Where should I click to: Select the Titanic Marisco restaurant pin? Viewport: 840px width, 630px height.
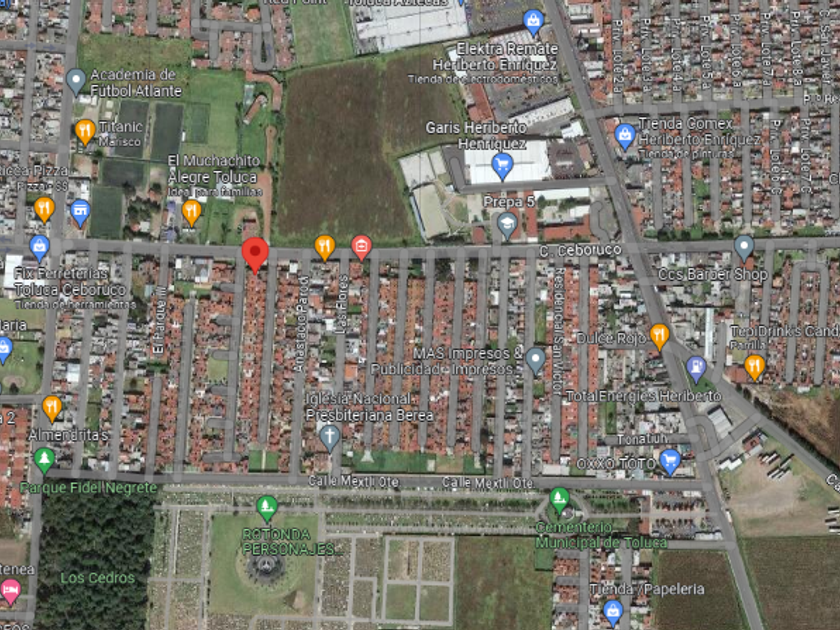85,132
